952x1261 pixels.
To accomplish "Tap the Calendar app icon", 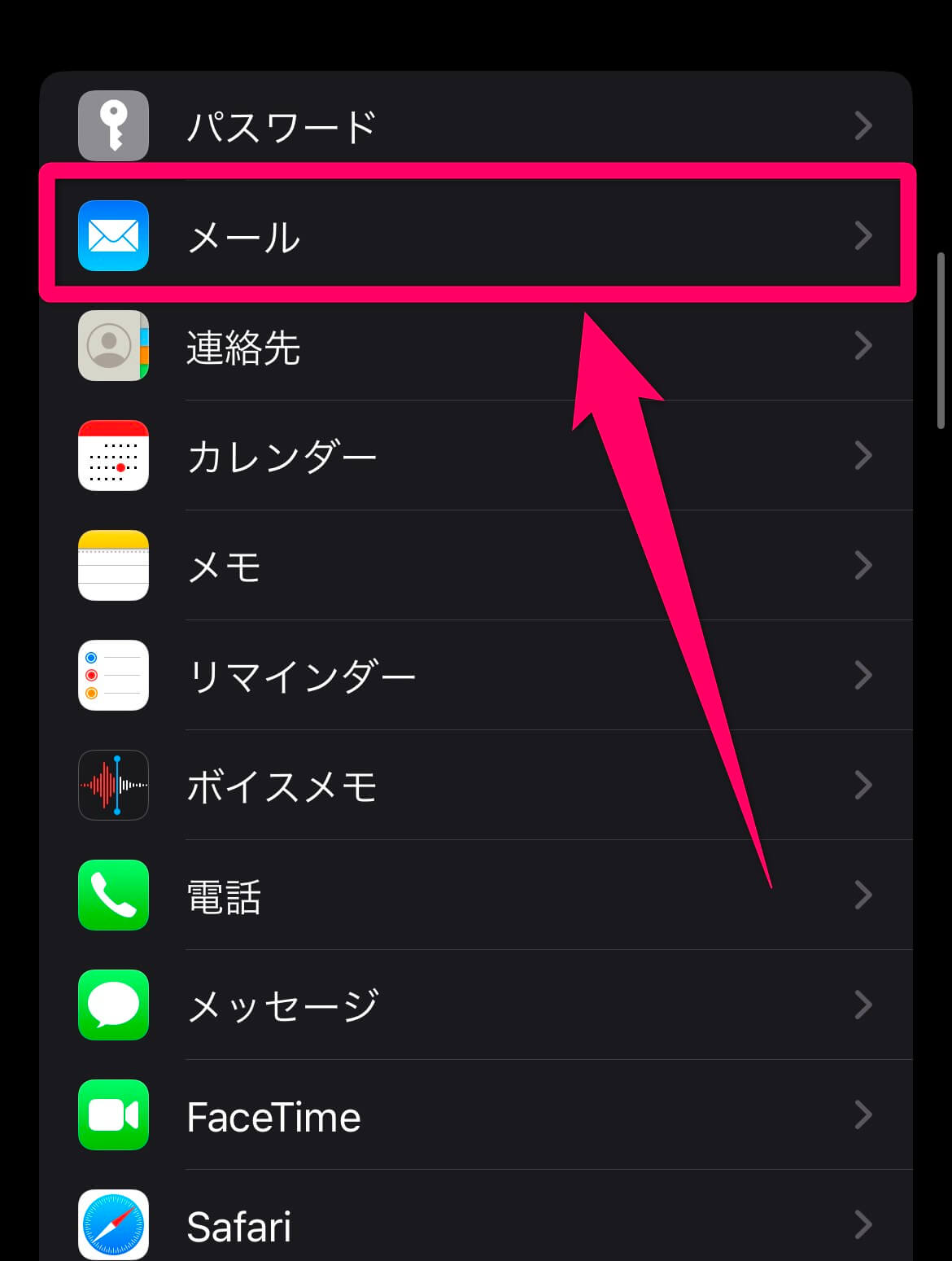I will coord(113,457).
